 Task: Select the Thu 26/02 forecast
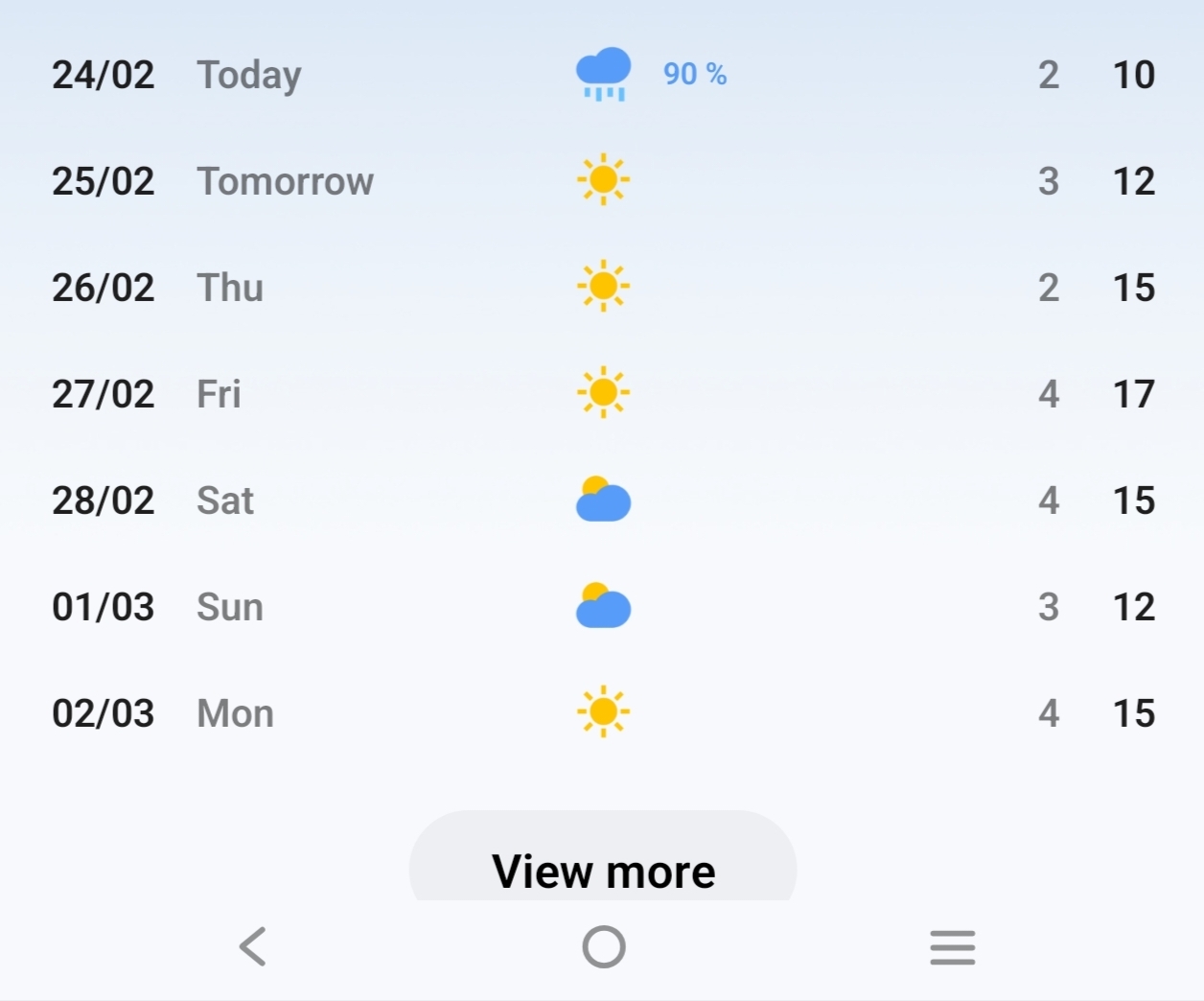coord(602,288)
